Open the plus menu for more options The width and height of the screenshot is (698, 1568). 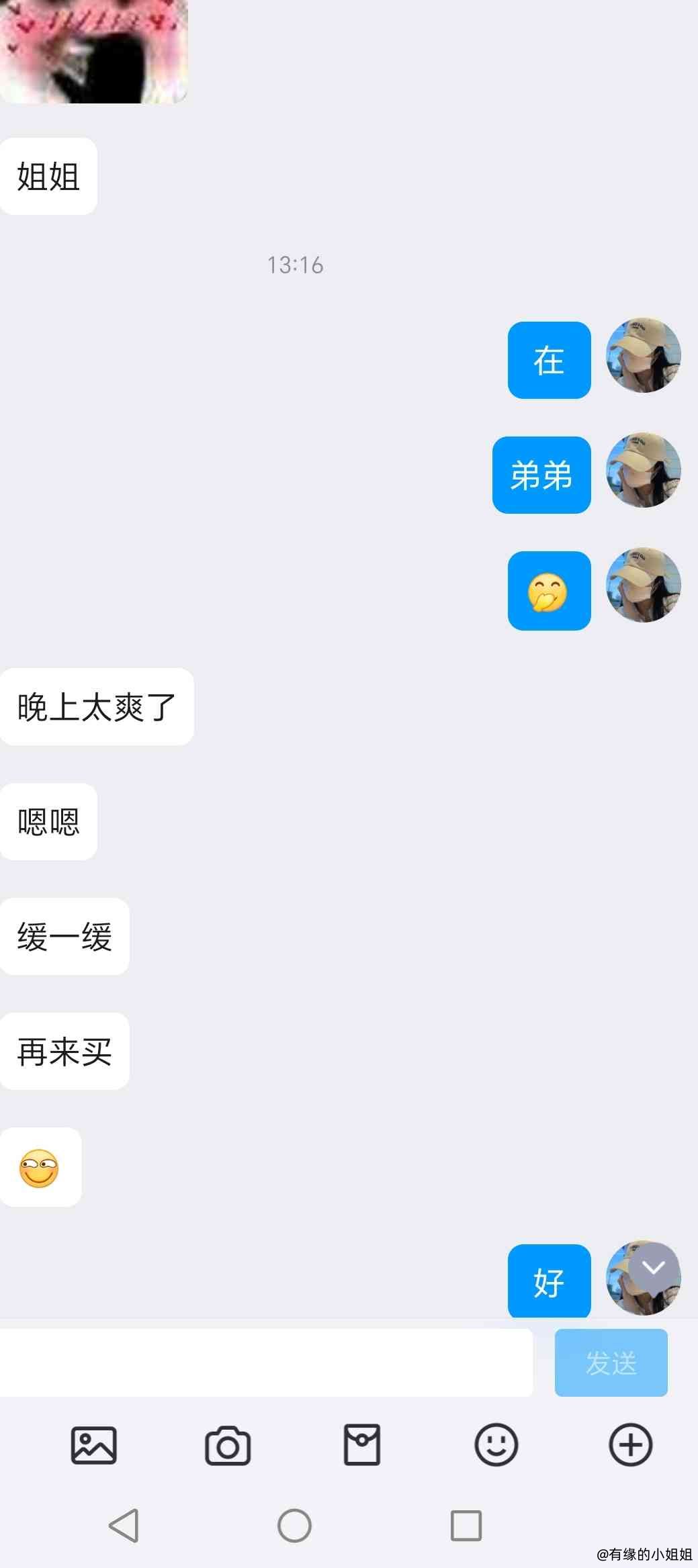(x=630, y=1444)
